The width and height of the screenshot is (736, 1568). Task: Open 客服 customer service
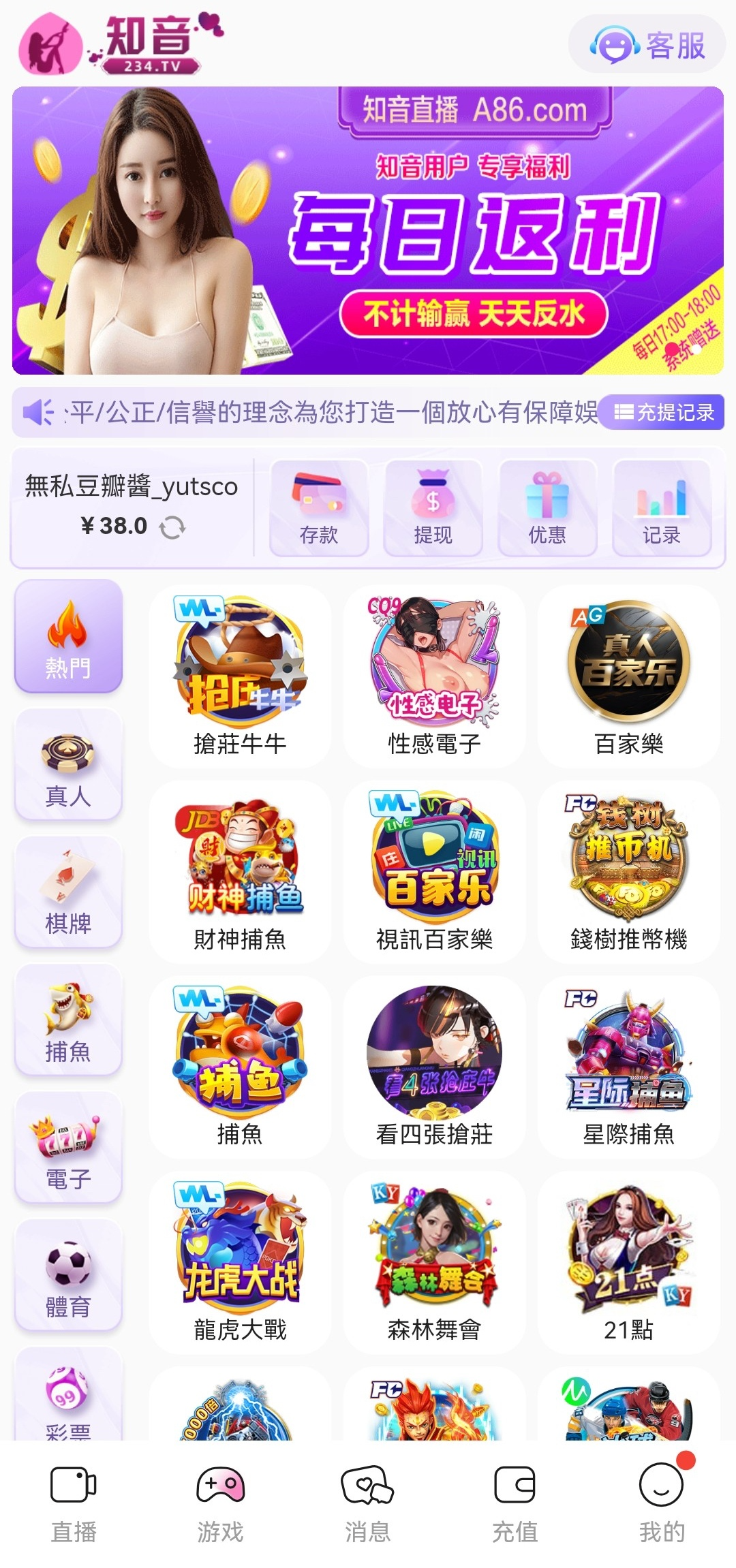pyautogui.click(x=647, y=46)
